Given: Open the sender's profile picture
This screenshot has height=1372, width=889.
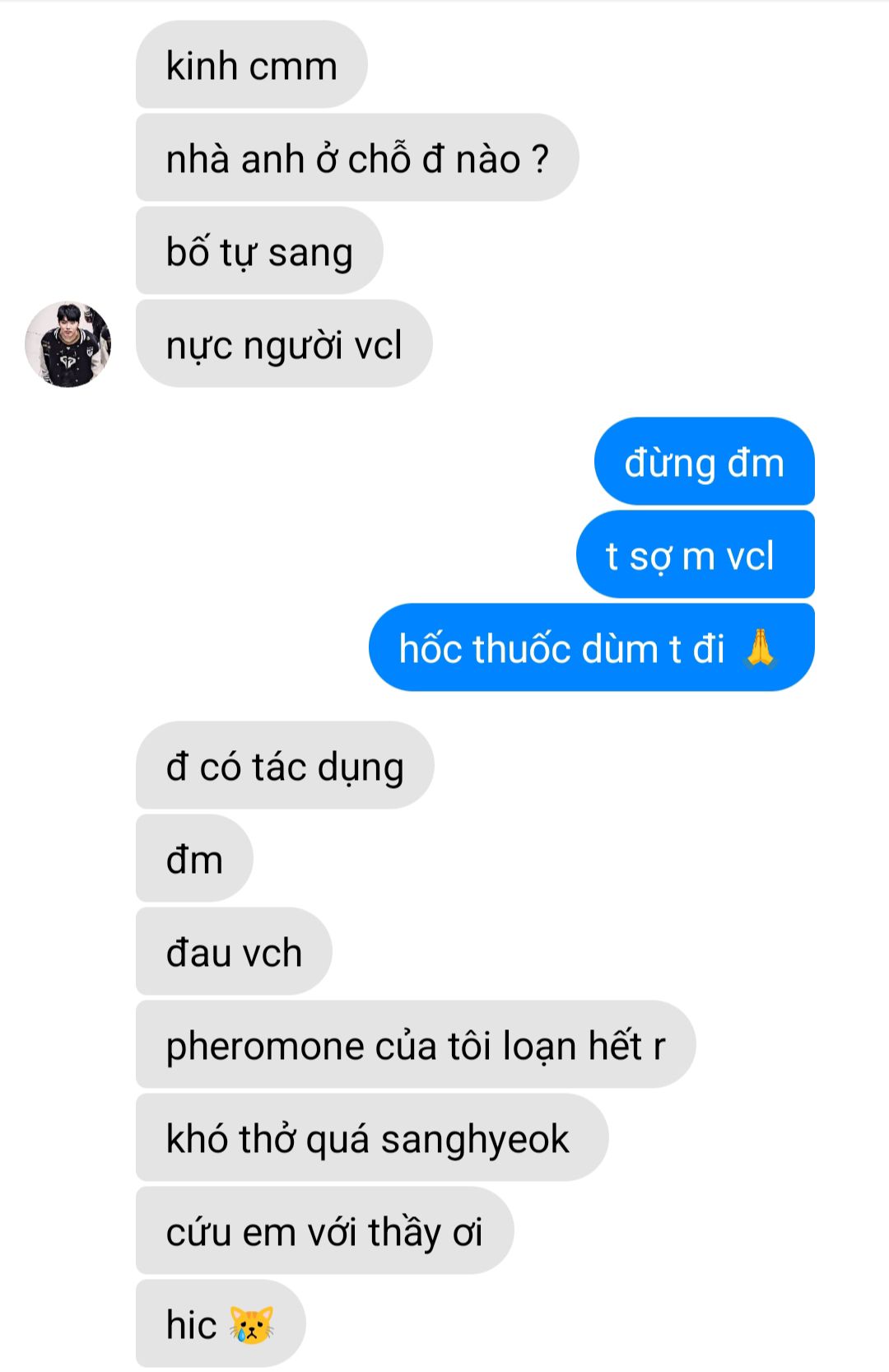Looking at the screenshot, I should tap(68, 344).
